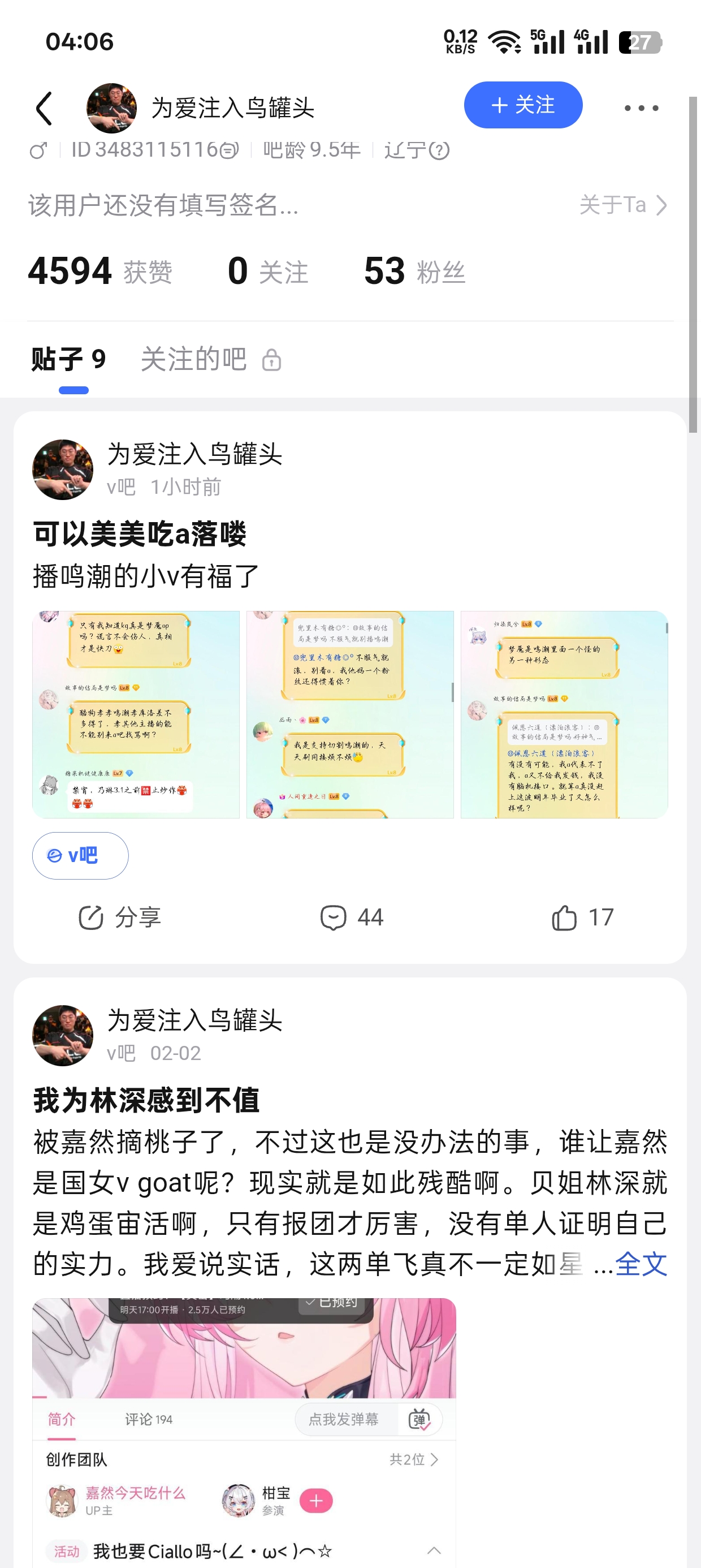Tap the author avatar on first post

(63, 470)
